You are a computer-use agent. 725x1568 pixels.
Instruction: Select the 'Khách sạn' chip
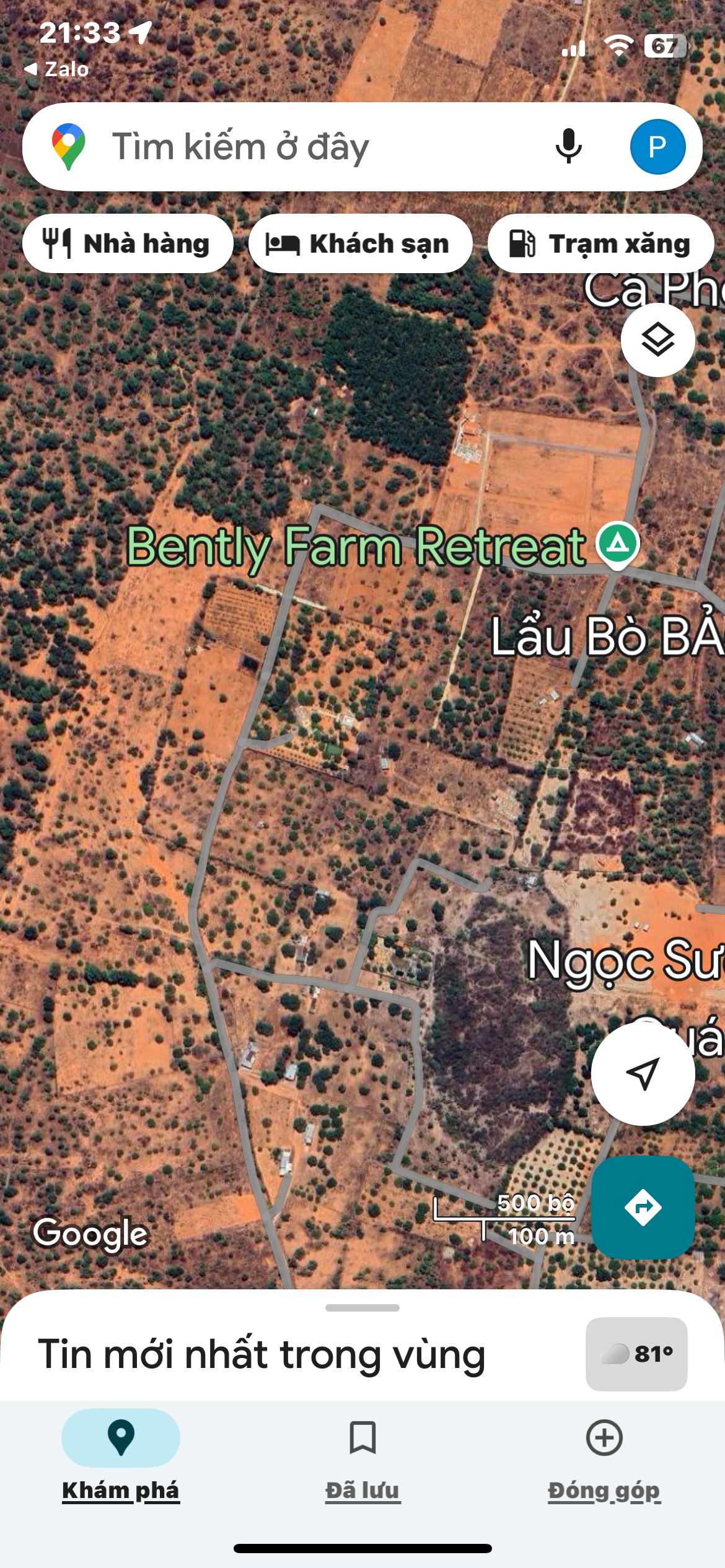click(x=360, y=243)
